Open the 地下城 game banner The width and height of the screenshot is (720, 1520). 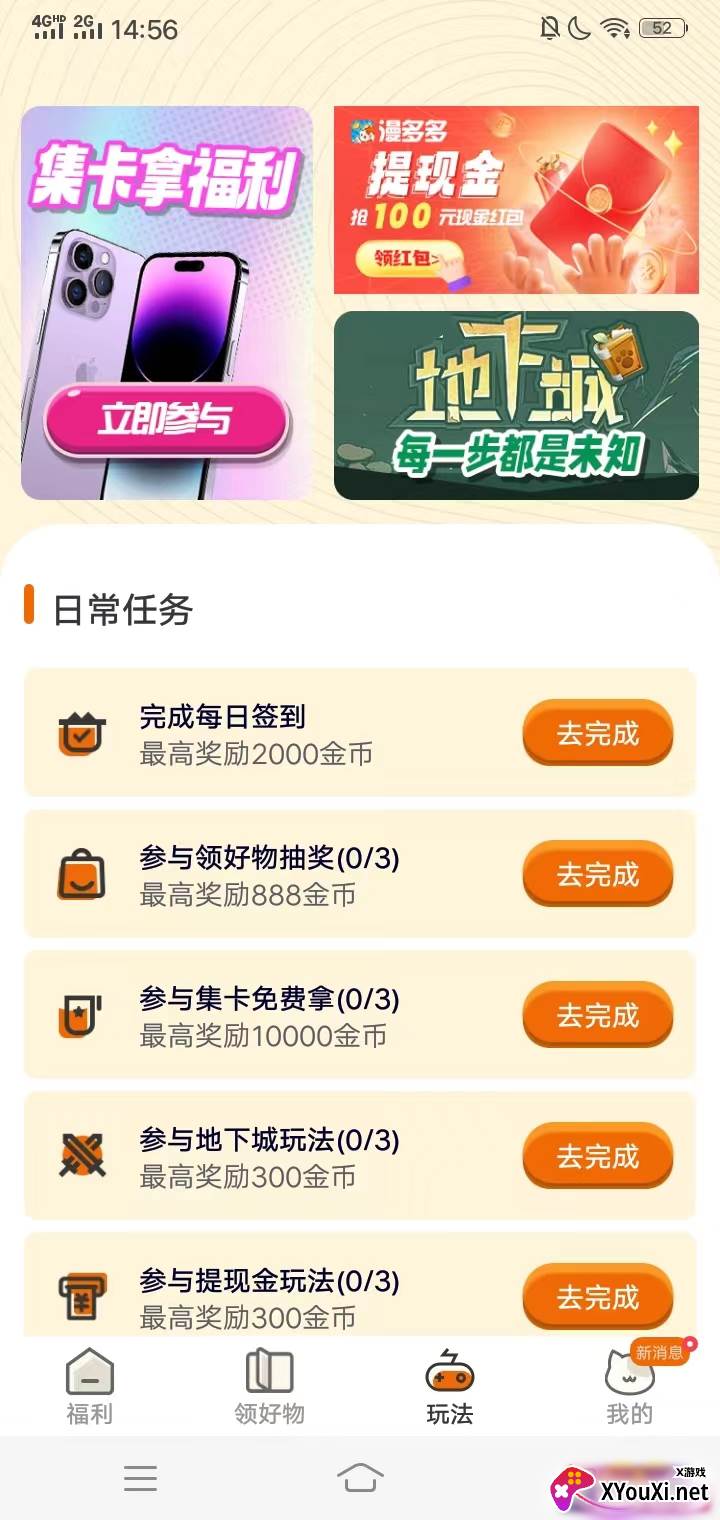(x=516, y=405)
